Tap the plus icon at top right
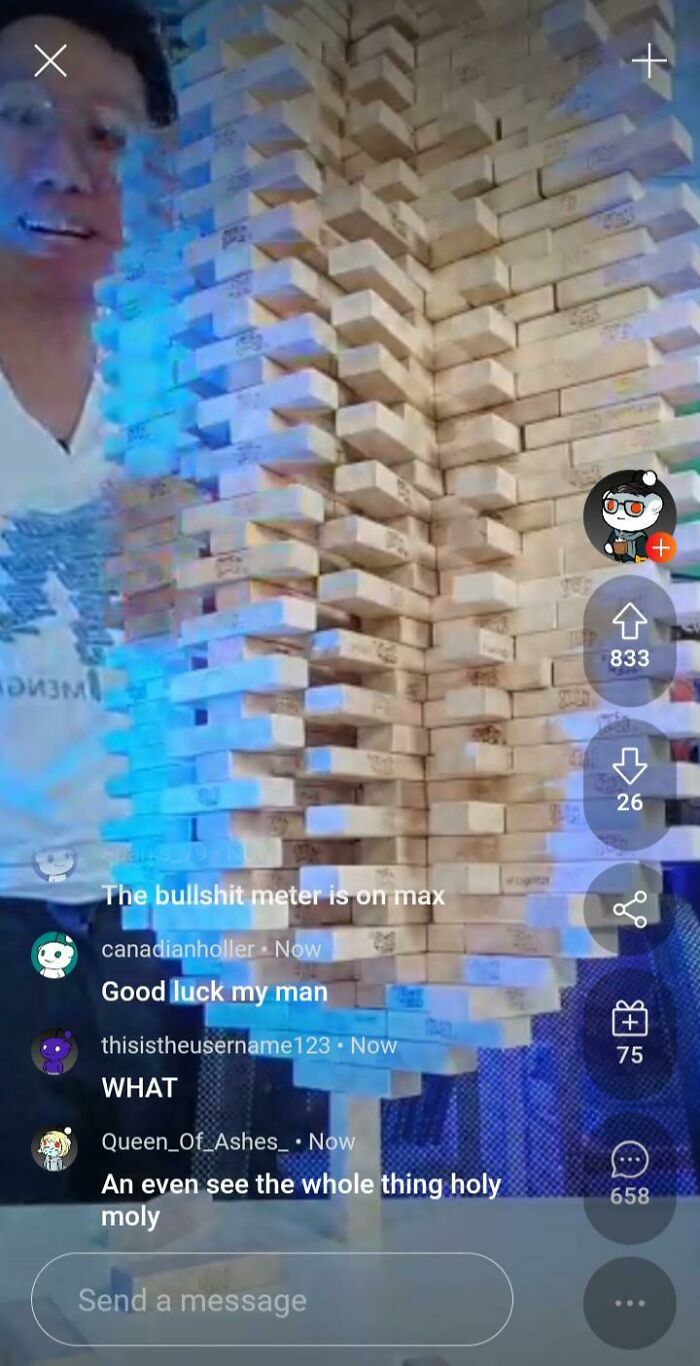The width and height of the screenshot is (700, 1366). [x=649, y=61]
